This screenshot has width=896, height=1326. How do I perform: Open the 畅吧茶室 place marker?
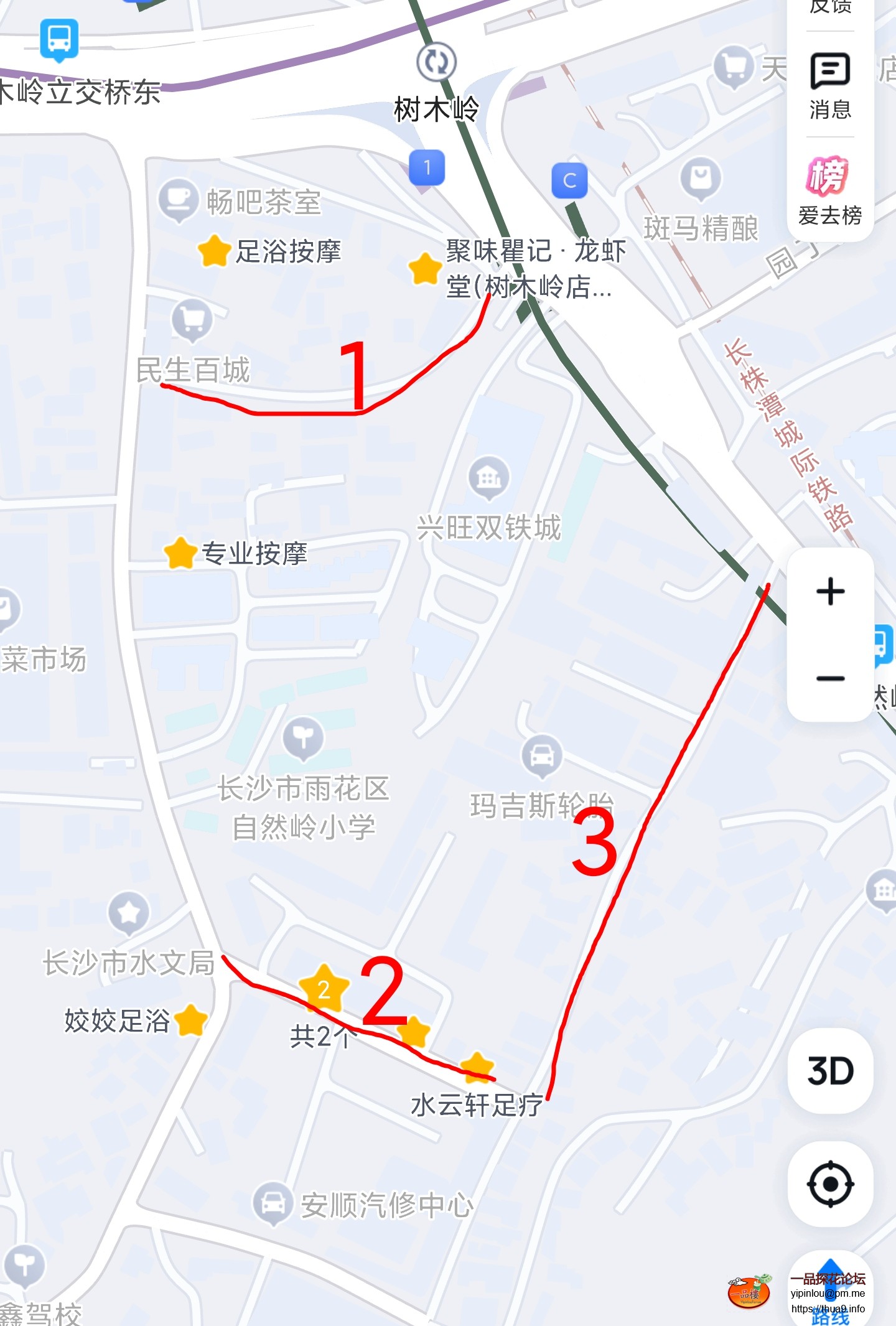click(x=179, y=199)
